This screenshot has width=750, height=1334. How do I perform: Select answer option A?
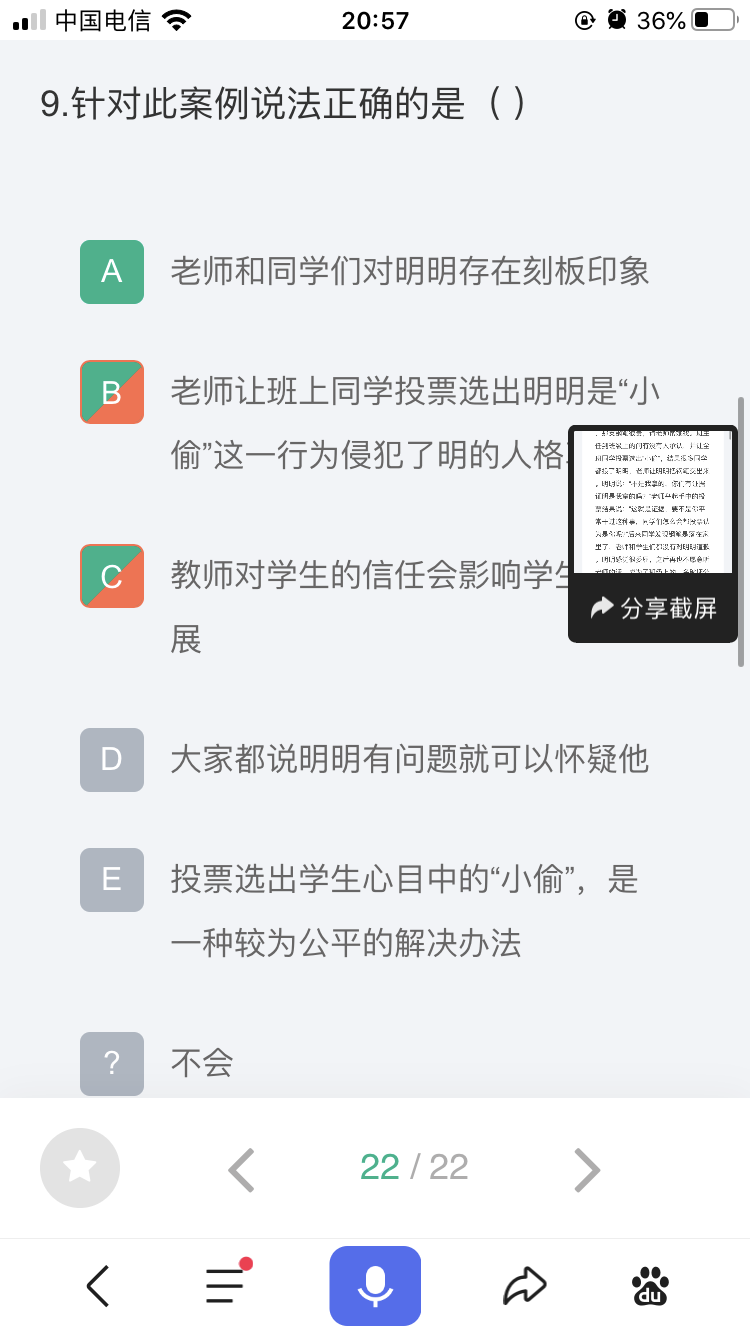[112, 271]
